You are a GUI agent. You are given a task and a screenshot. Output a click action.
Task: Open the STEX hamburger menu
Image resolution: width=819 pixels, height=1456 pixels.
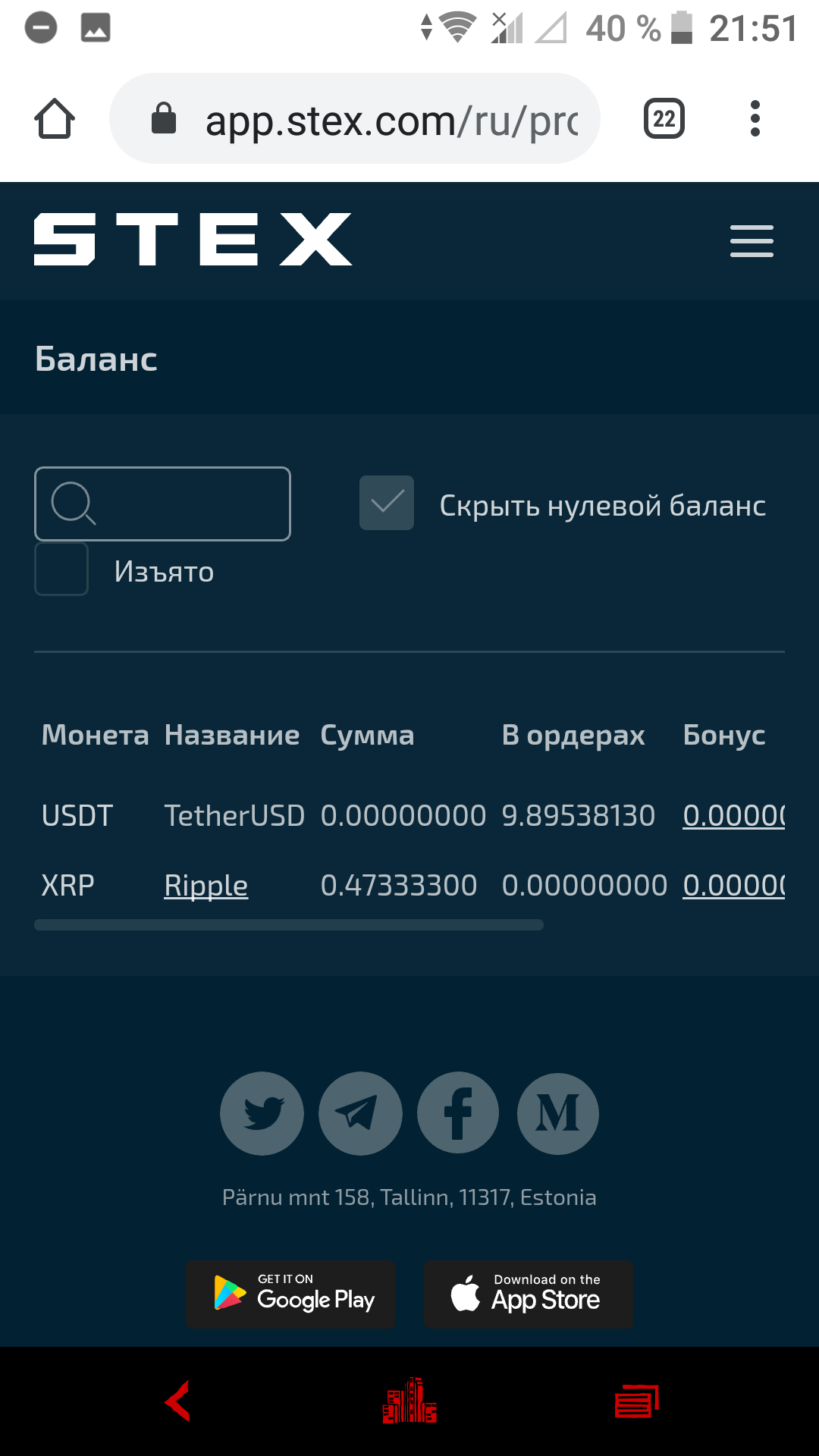tap(752, 241)
